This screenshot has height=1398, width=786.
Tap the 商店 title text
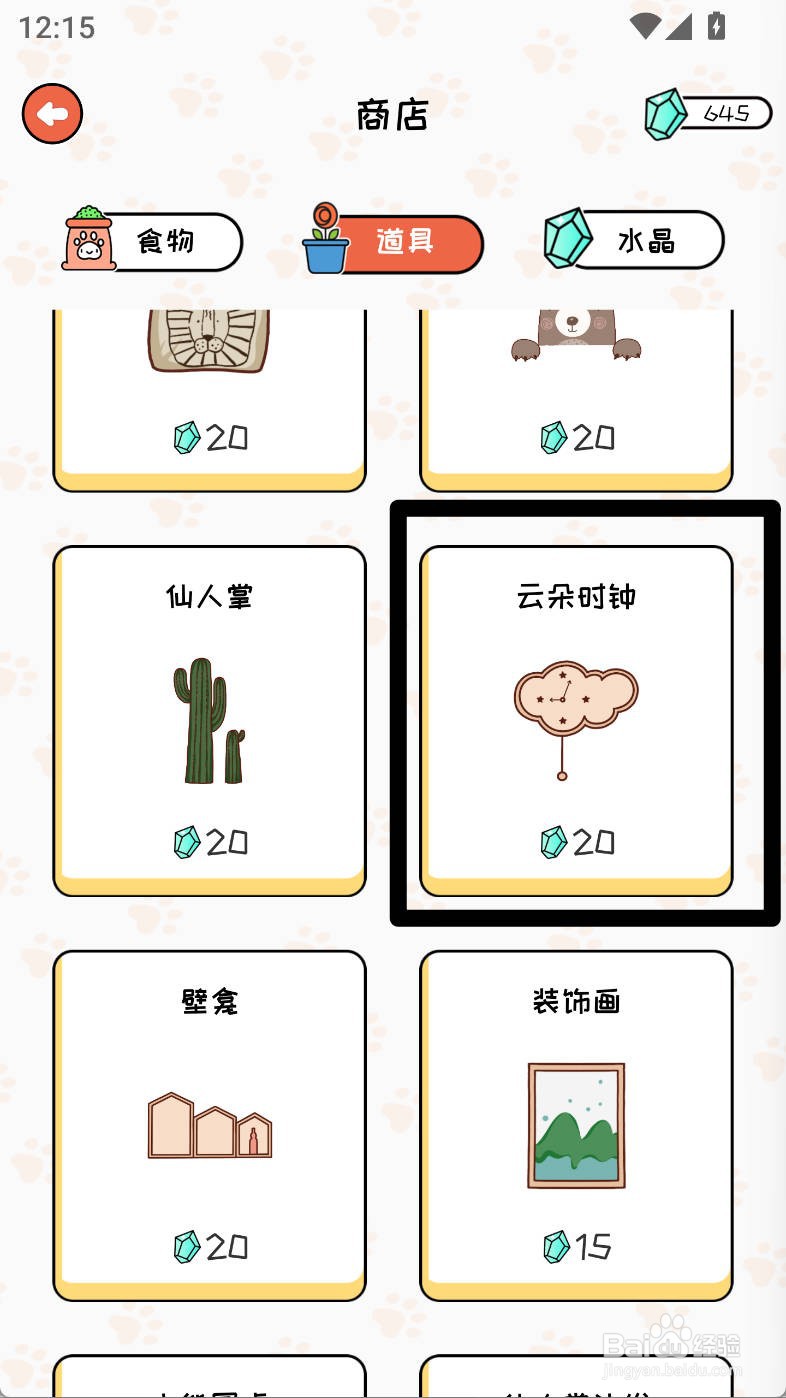coord(393,113)
